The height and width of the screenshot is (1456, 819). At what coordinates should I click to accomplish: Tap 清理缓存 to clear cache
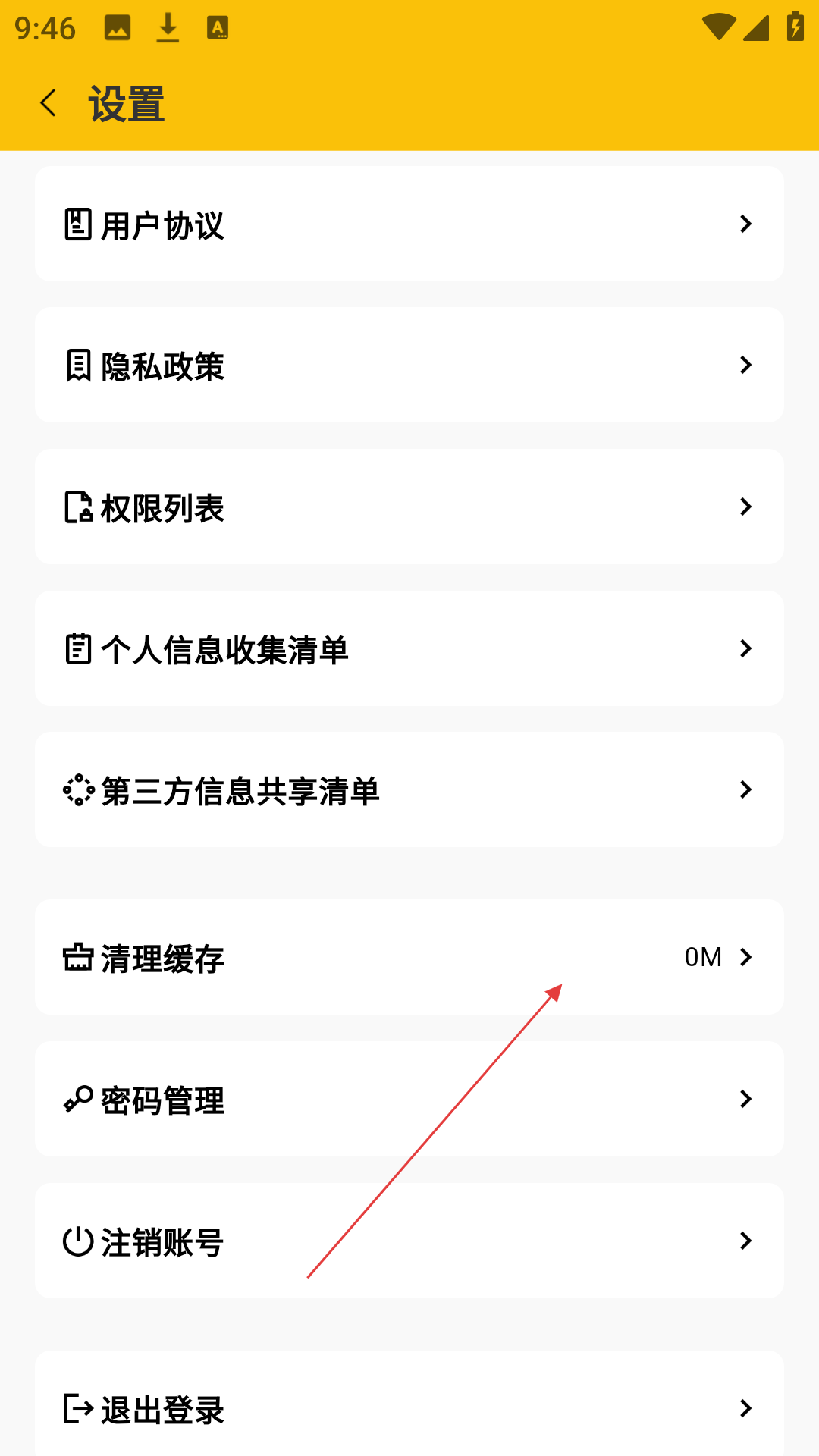pyautogui.click(x=409, y=957)
